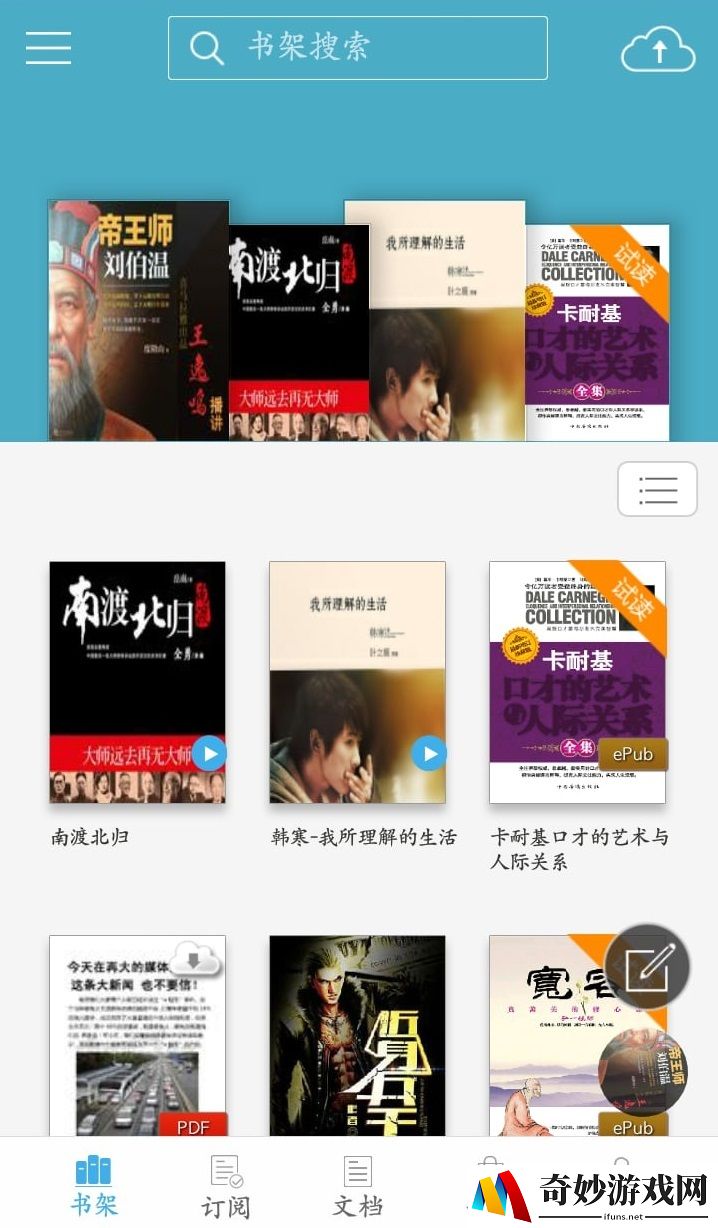Switch to the 文档 tab
This screenshot has width=718, height=1228.
coord(357,1186)
